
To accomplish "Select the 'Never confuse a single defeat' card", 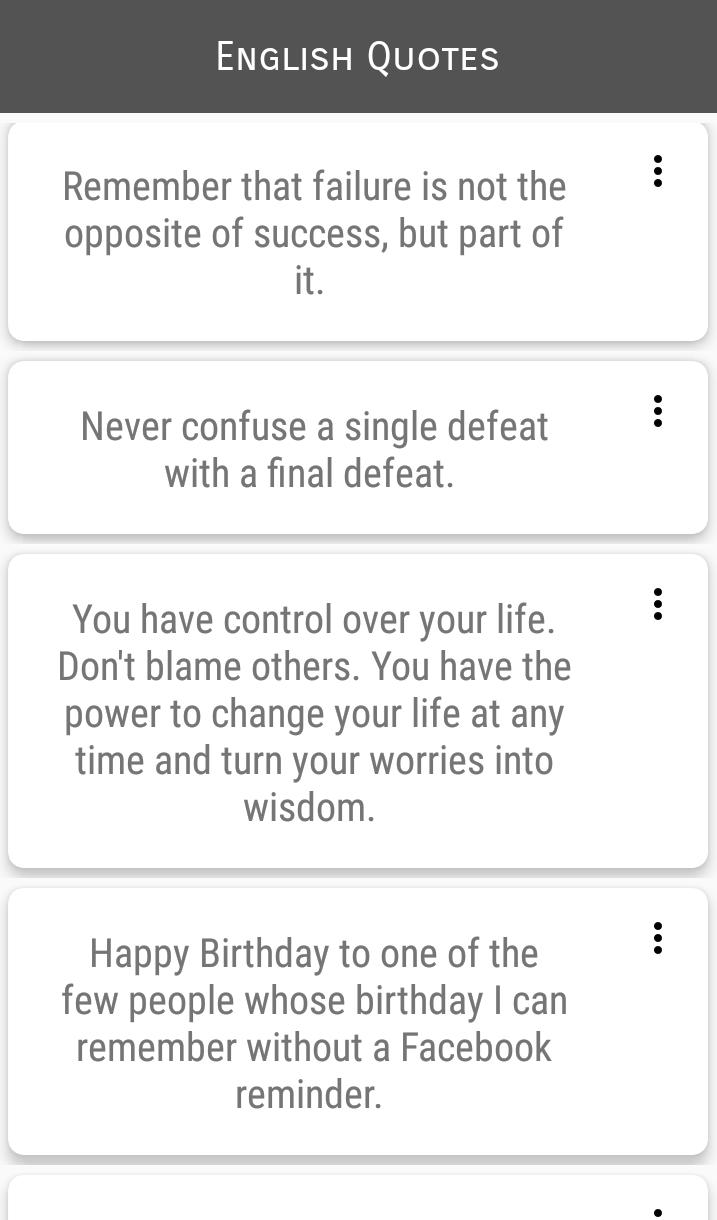I will tap(314, 450).
